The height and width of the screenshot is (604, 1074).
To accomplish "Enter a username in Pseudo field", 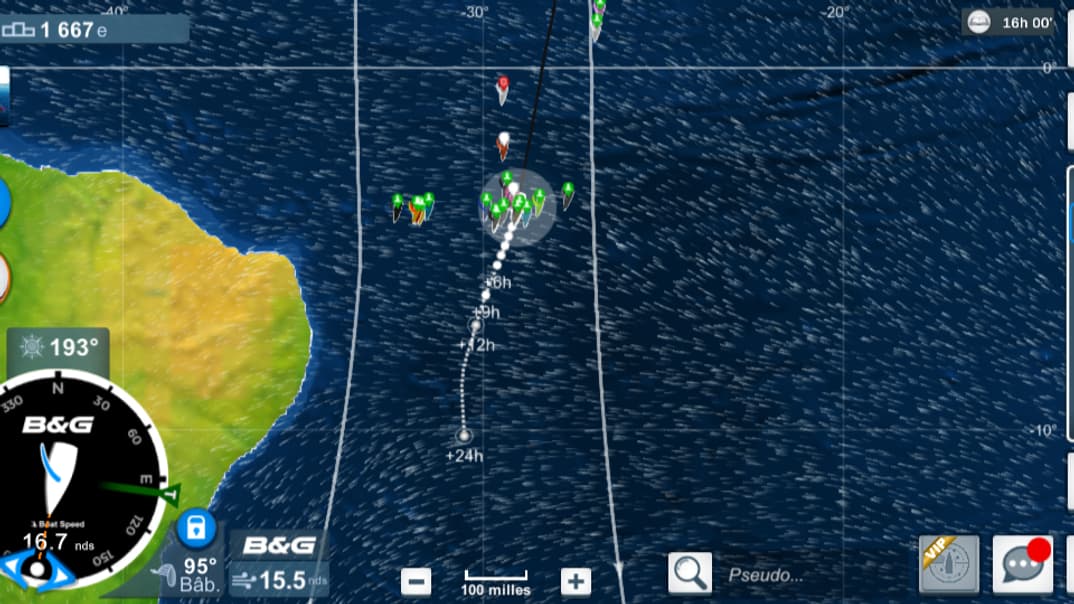I will (x=790, y=575).
